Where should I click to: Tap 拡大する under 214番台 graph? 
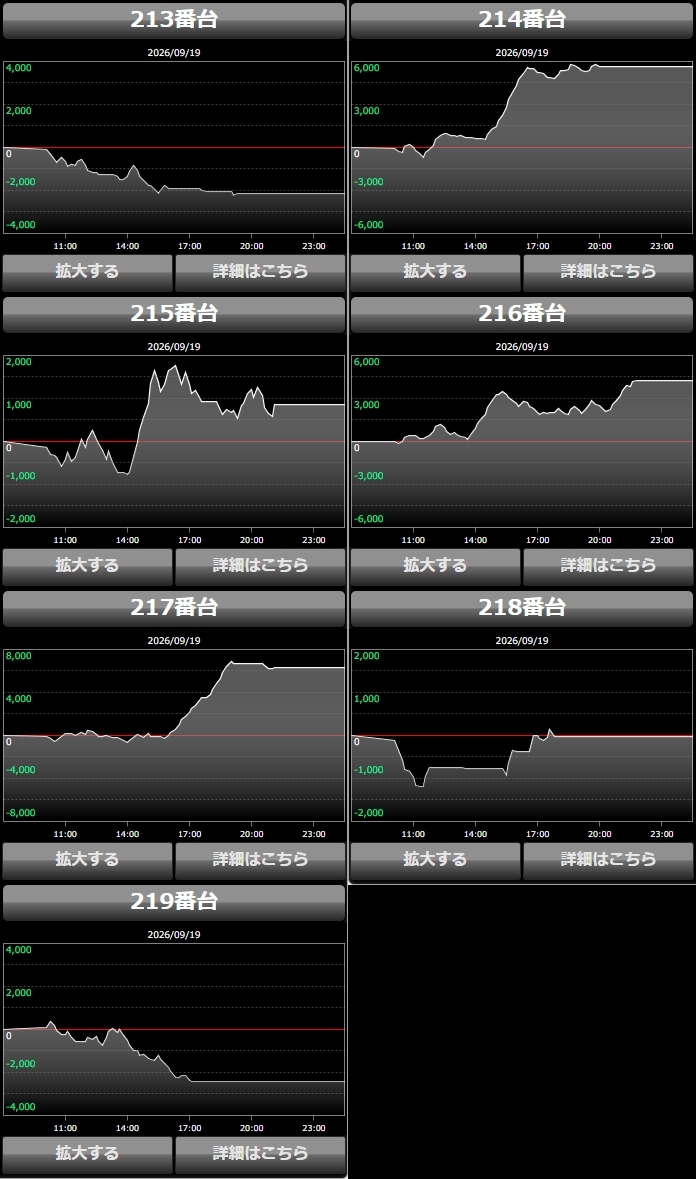[x=435, y=272]
